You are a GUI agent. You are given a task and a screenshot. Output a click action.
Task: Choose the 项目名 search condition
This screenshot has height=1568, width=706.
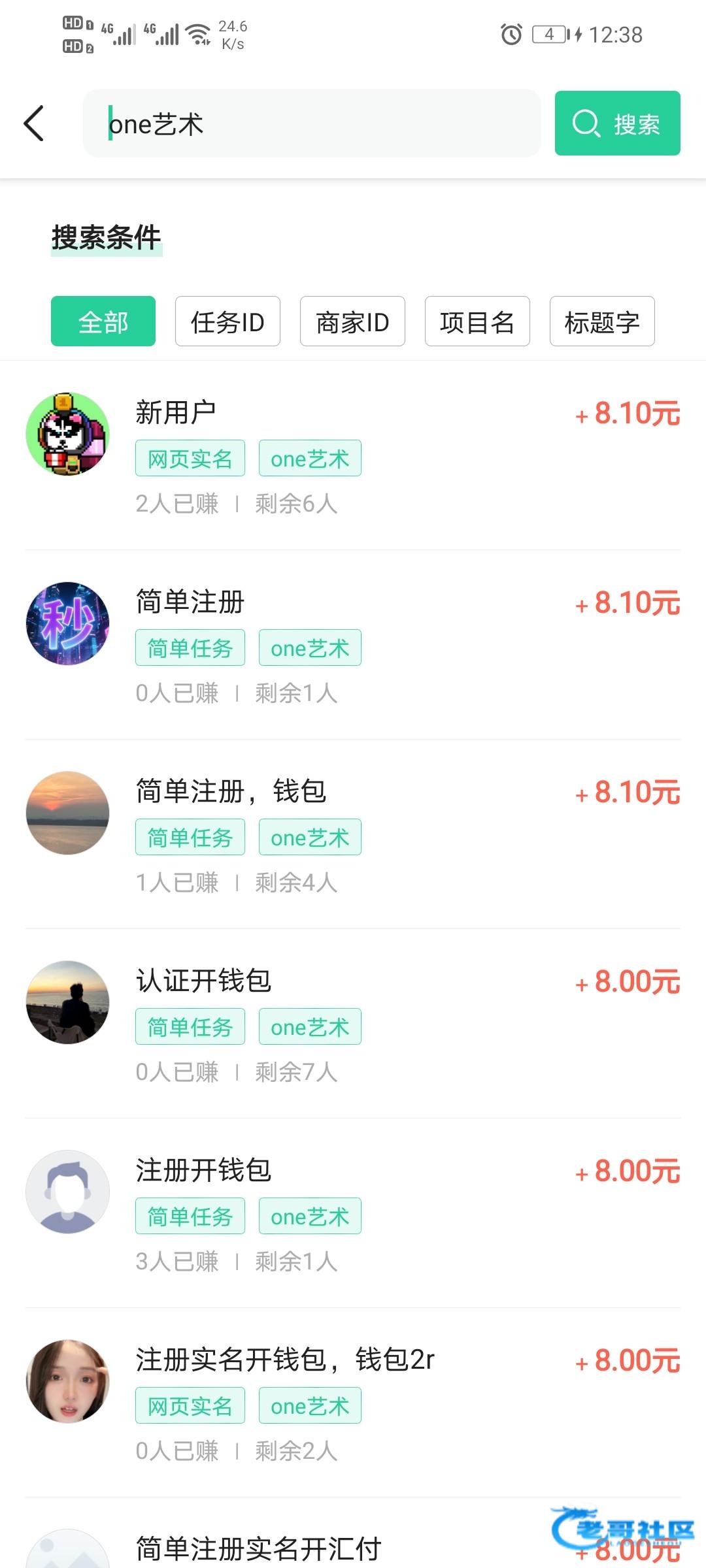pos(477,321)
